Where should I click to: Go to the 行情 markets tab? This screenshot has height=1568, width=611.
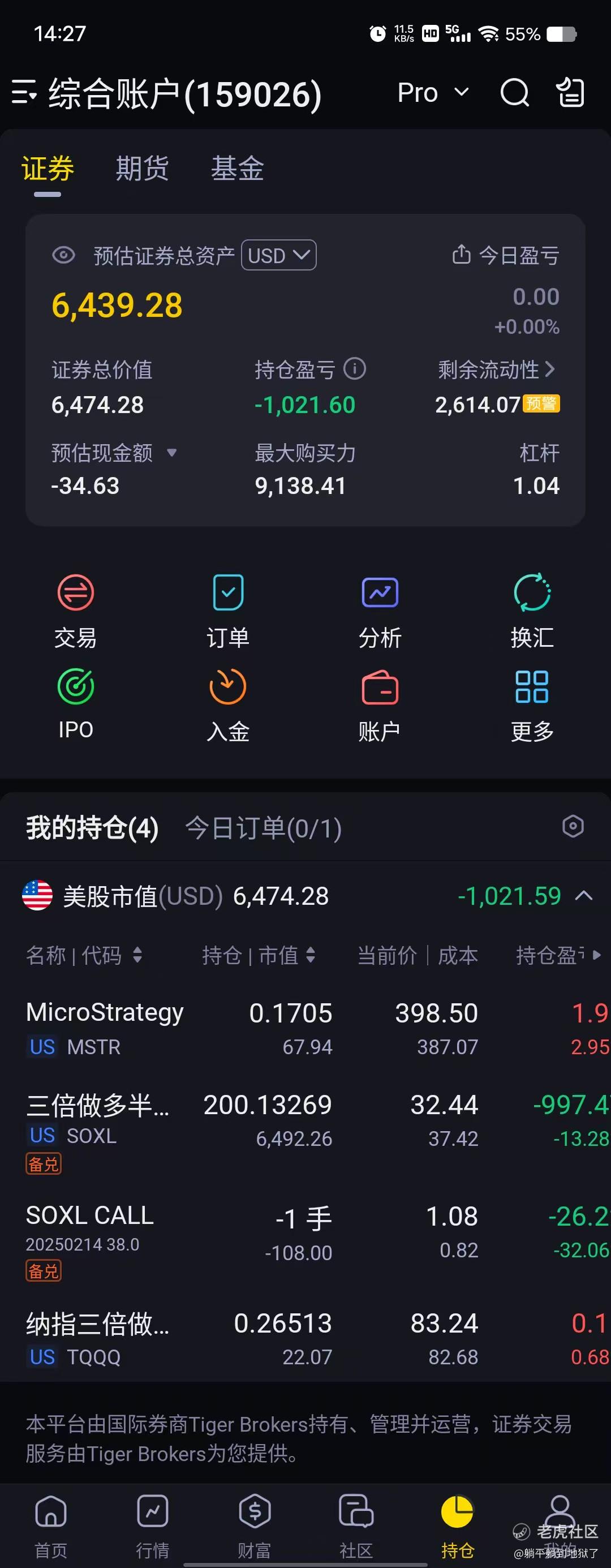click(152, 1524)
